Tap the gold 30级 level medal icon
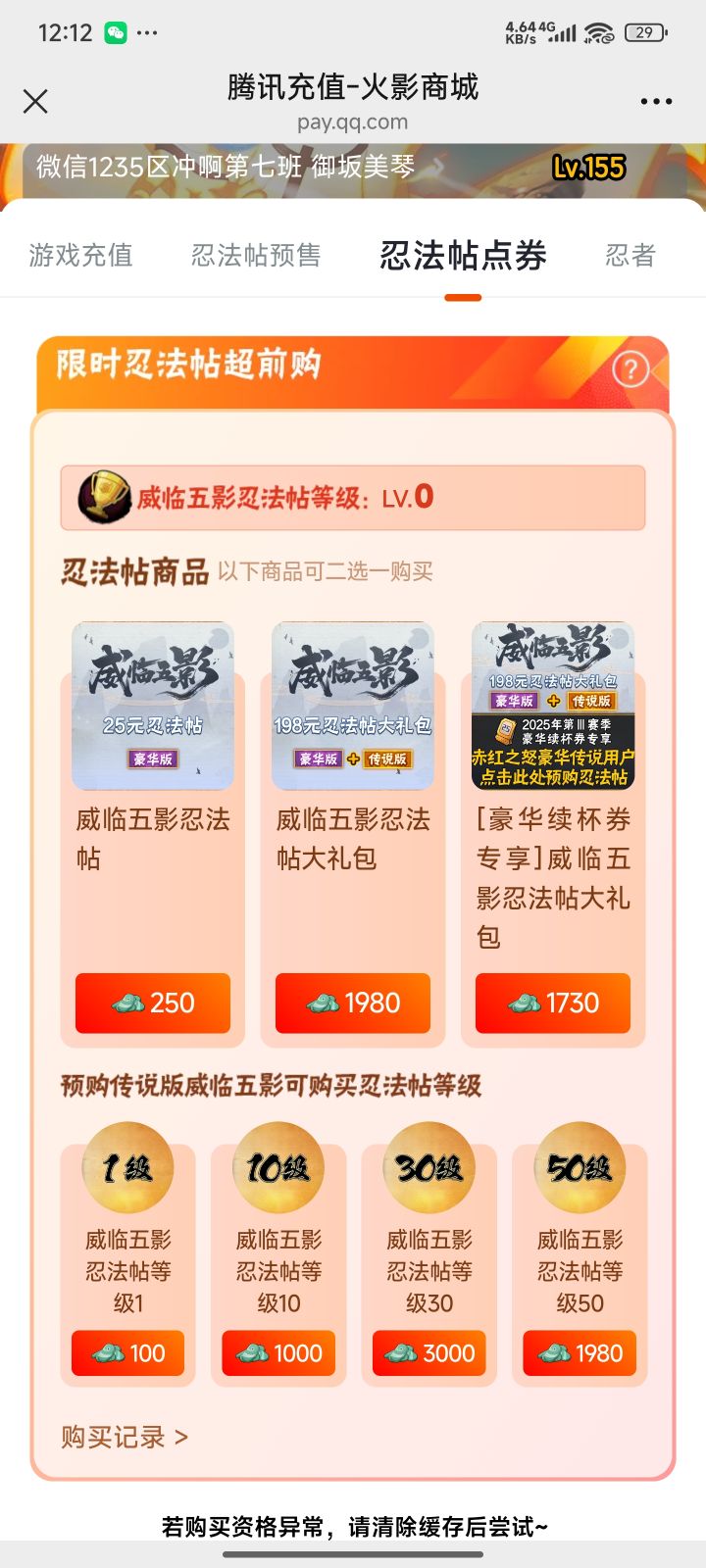This screenshot has width=706, height=1568. pos(429,1166)
